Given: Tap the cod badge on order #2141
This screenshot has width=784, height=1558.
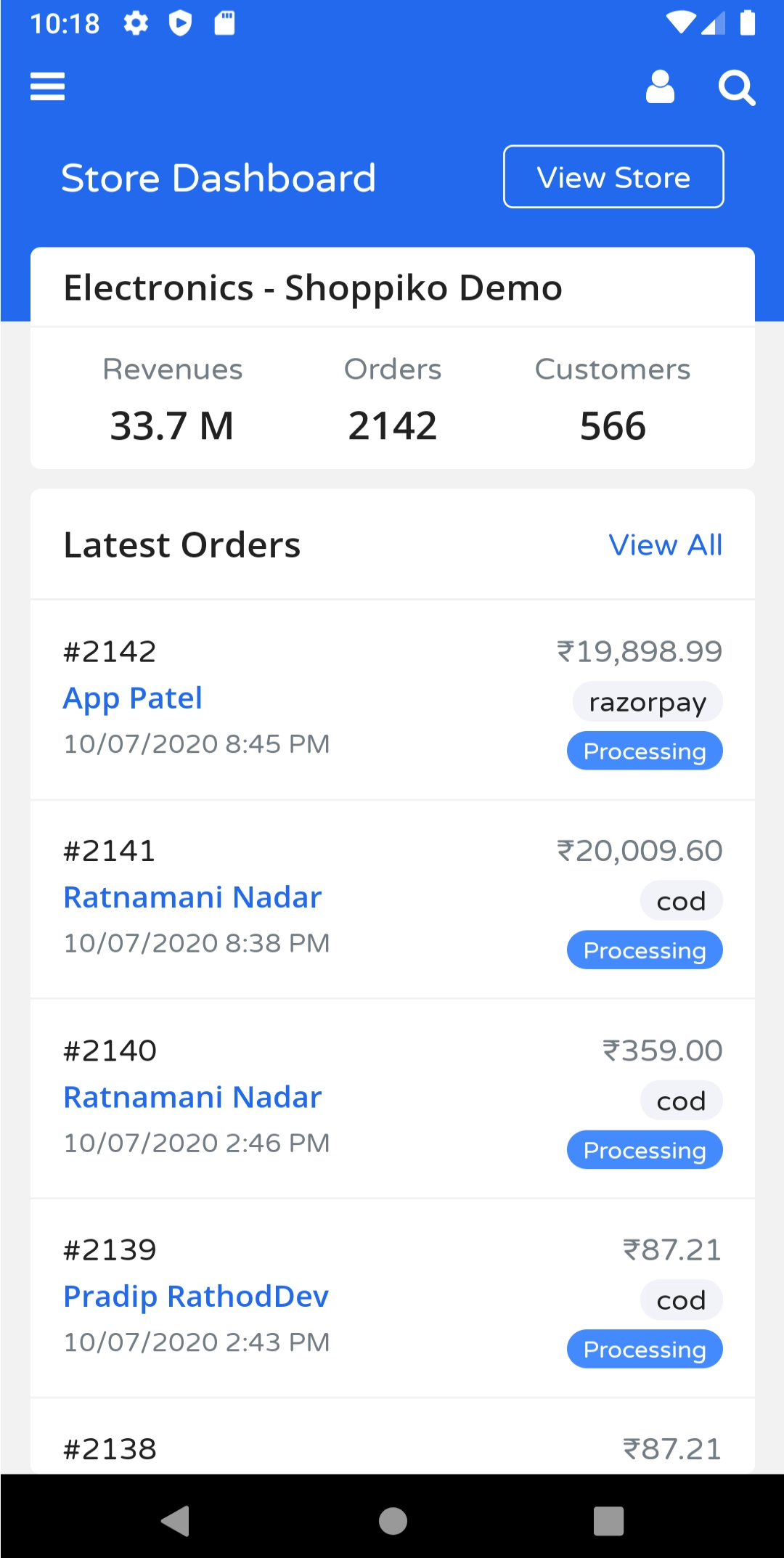Looking at the screenshot, I should (x=681, y=900).
